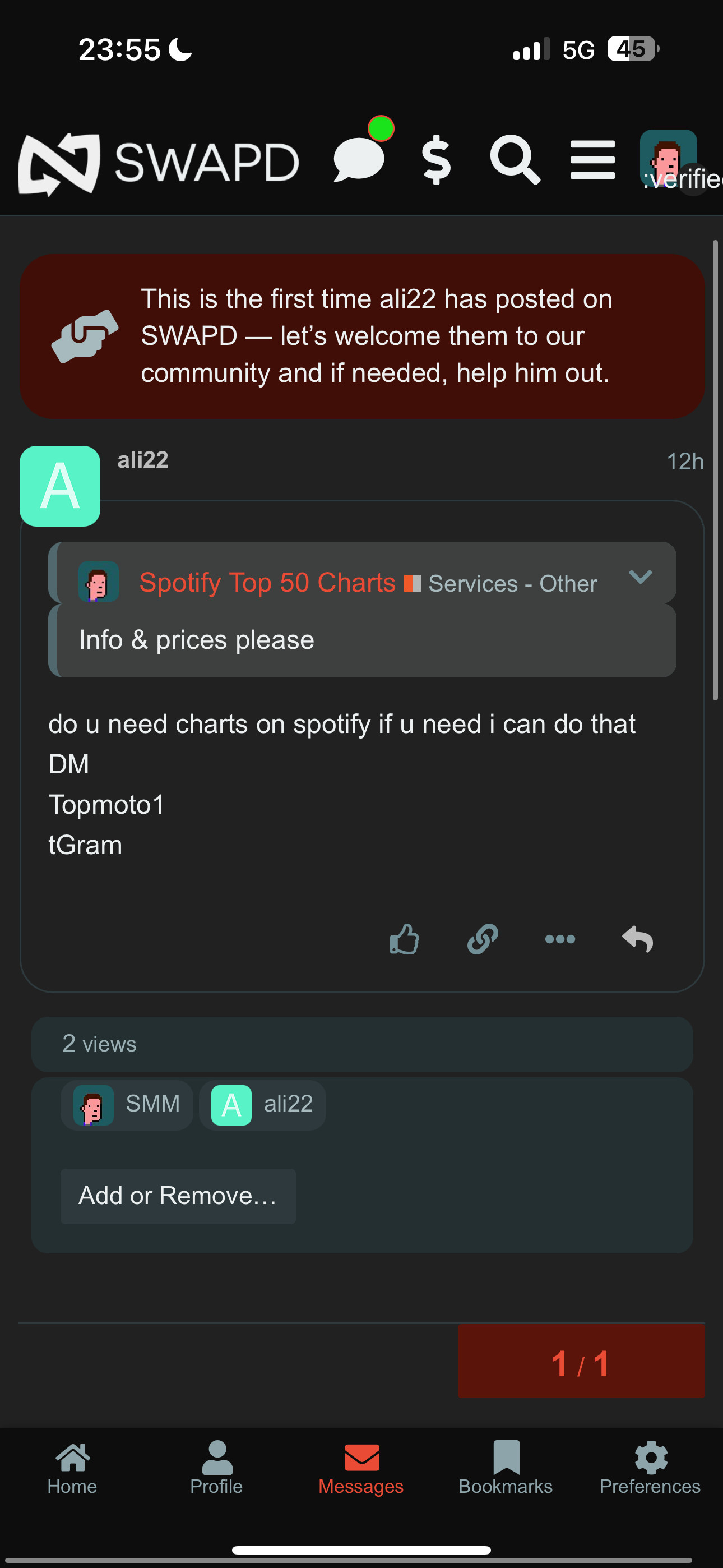Open ali22's avatar on the post
This screenshot has height=1568, width=723.
pyautogui.click(x=59, y=486)
